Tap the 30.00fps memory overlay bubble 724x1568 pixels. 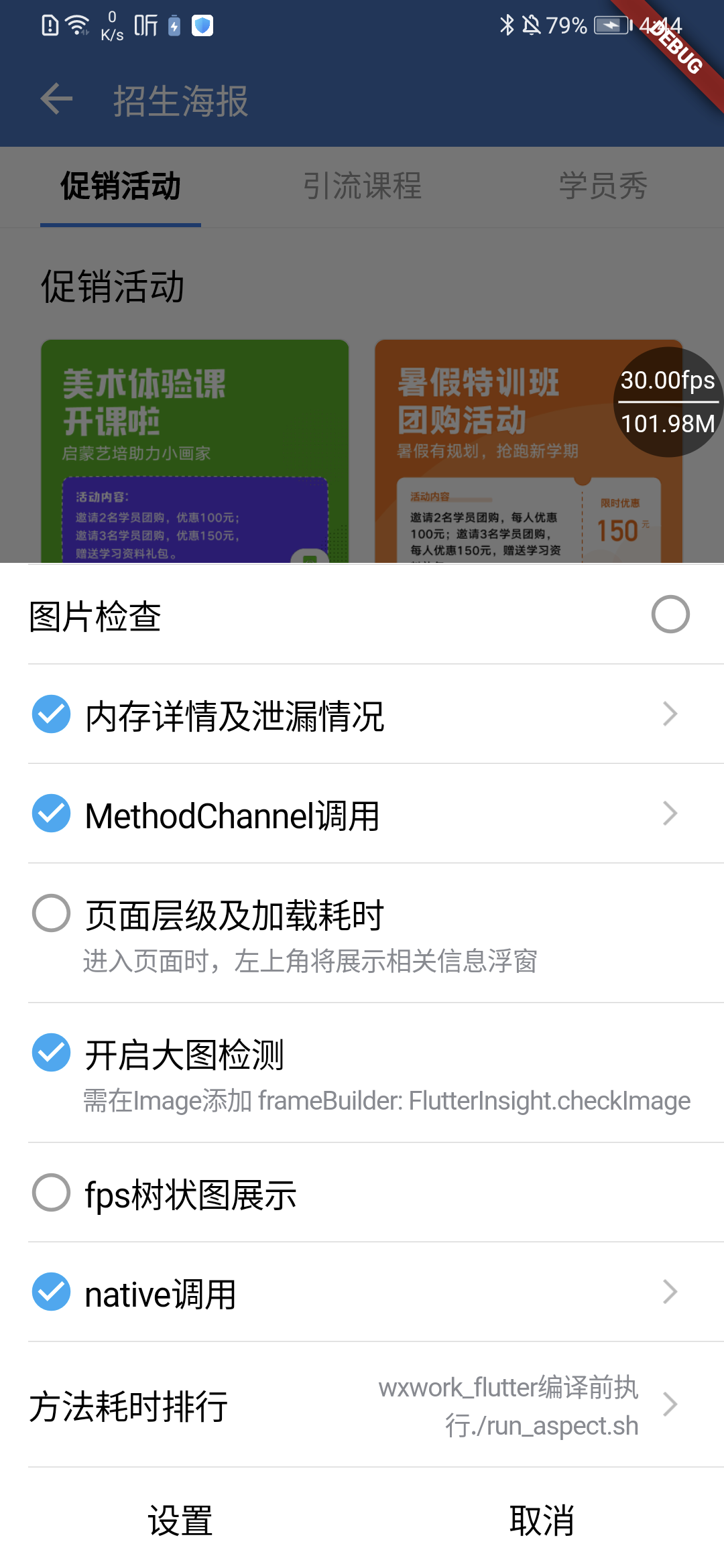(666, 402)
